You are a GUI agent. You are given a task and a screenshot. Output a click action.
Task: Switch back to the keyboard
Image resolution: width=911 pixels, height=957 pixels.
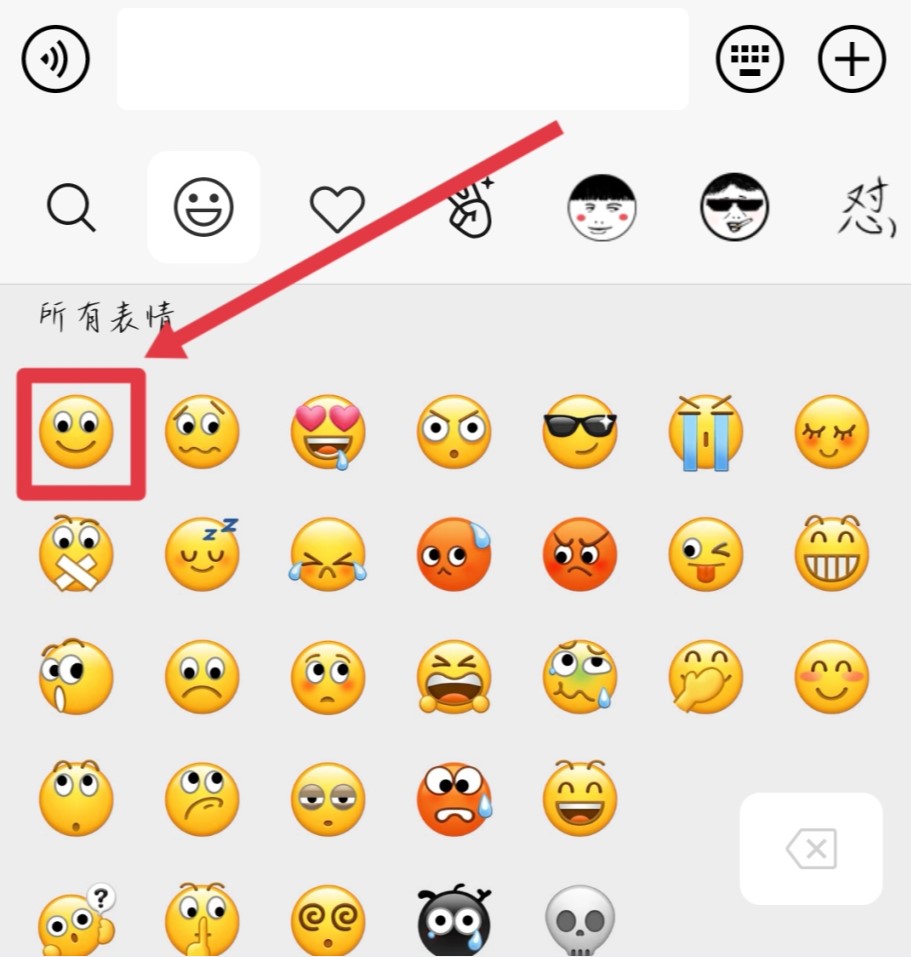point(750,59)
